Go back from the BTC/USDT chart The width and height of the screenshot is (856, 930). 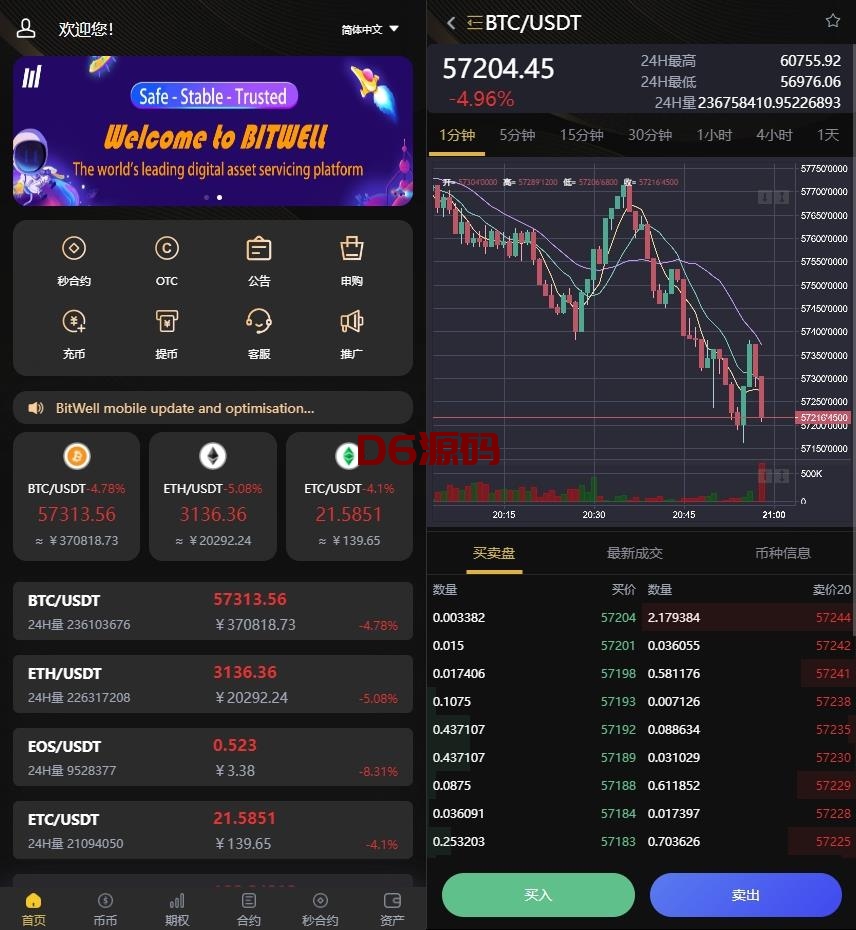[451, 22]
